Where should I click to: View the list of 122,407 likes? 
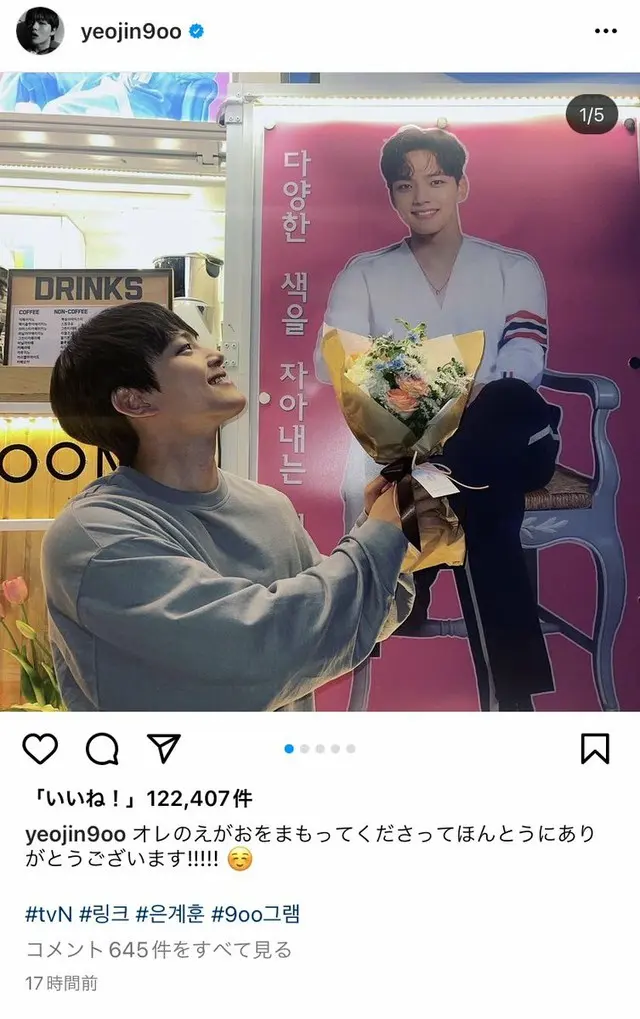(140, 798)
